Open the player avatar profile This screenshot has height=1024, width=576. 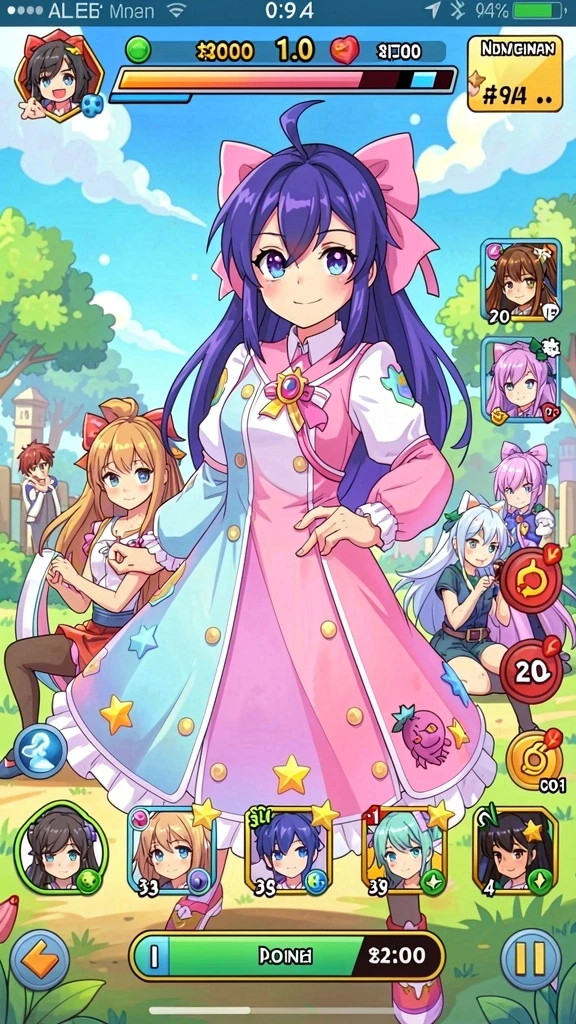[58, 76]
